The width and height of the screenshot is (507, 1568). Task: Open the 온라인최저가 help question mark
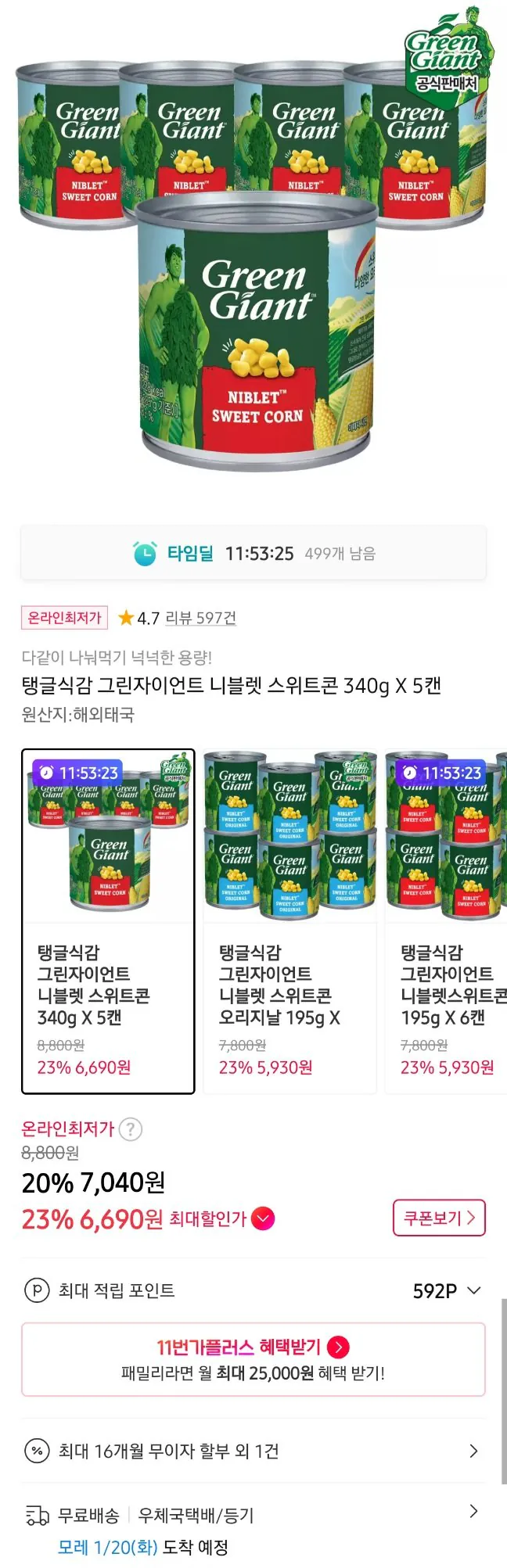tap(131, 1129)
